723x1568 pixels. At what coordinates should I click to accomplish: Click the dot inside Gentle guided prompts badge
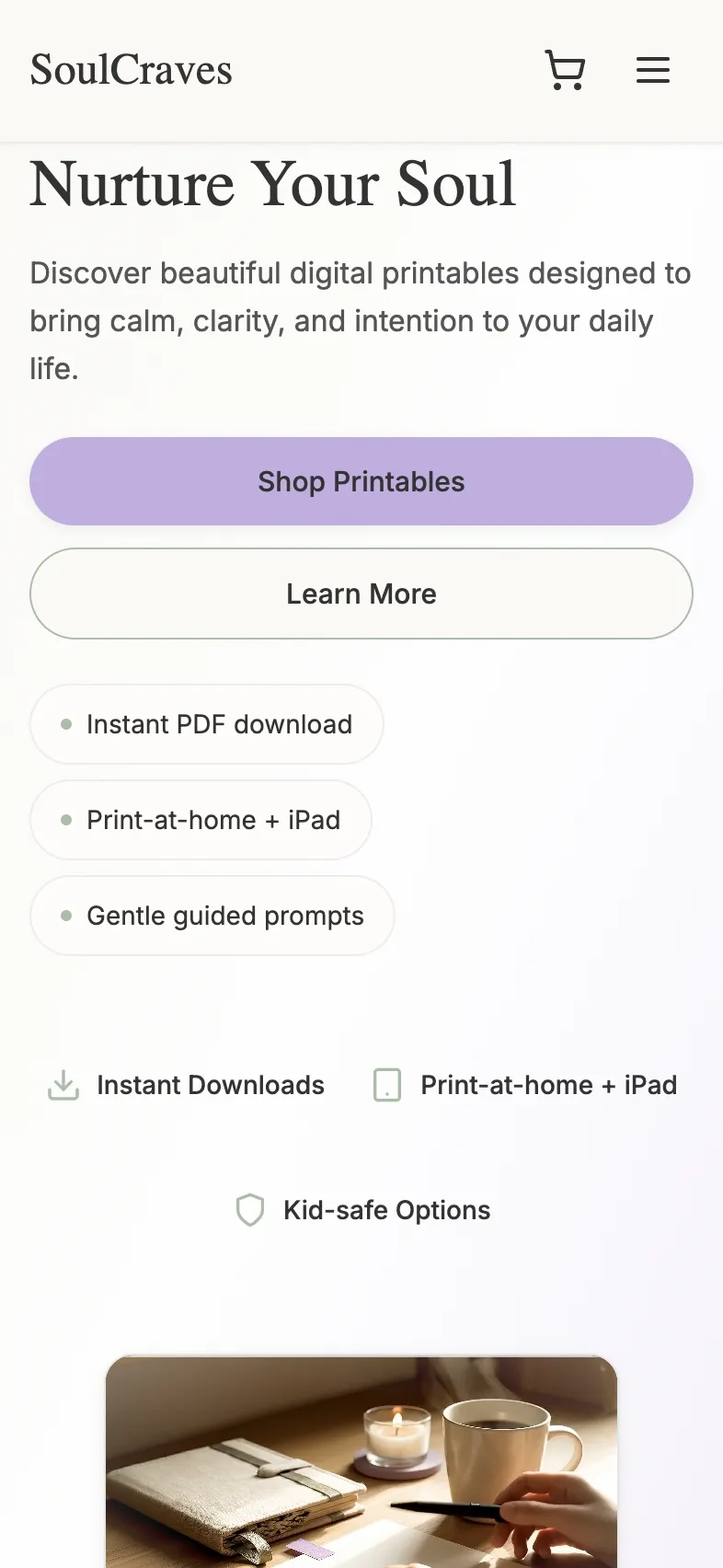[x=65, y=916]
